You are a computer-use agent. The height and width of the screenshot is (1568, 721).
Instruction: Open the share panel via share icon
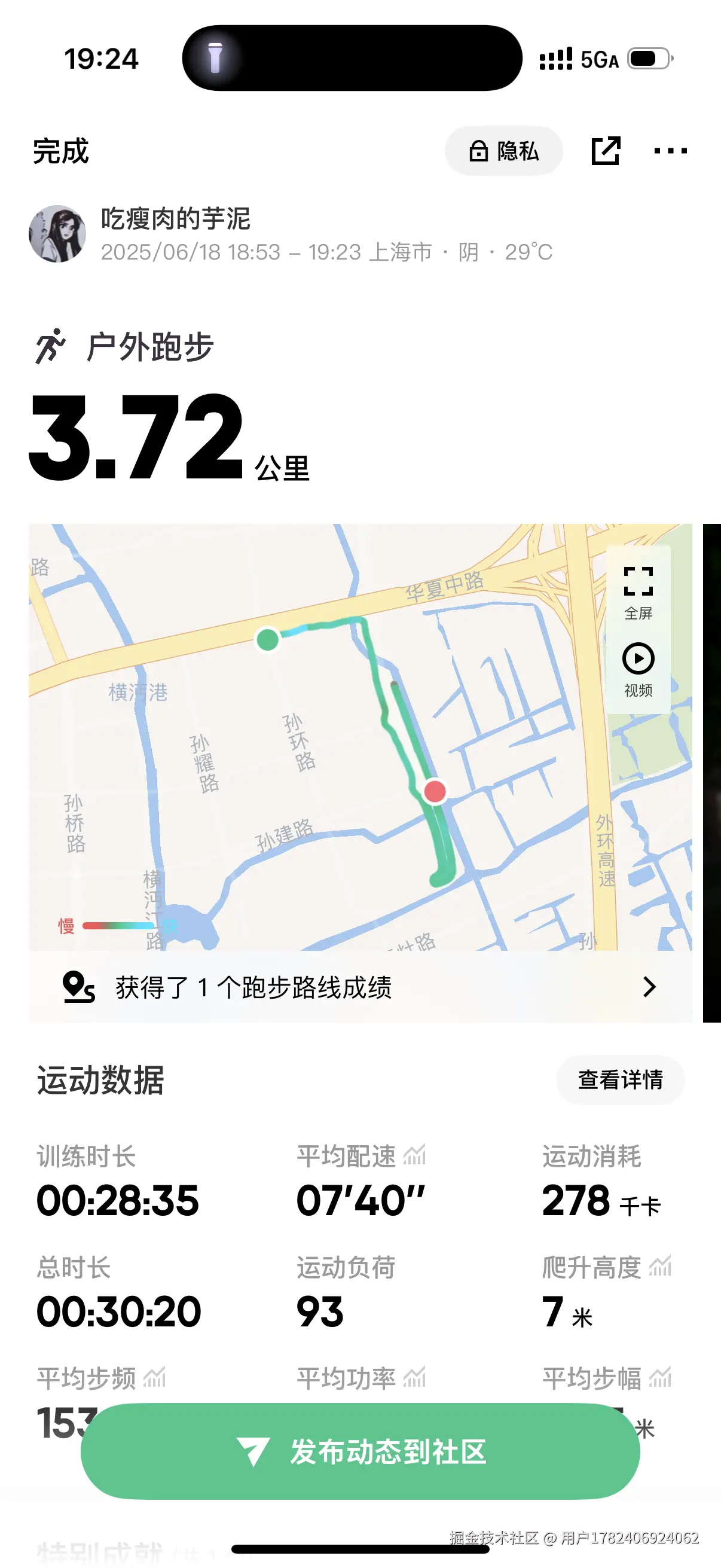(607, 151)
